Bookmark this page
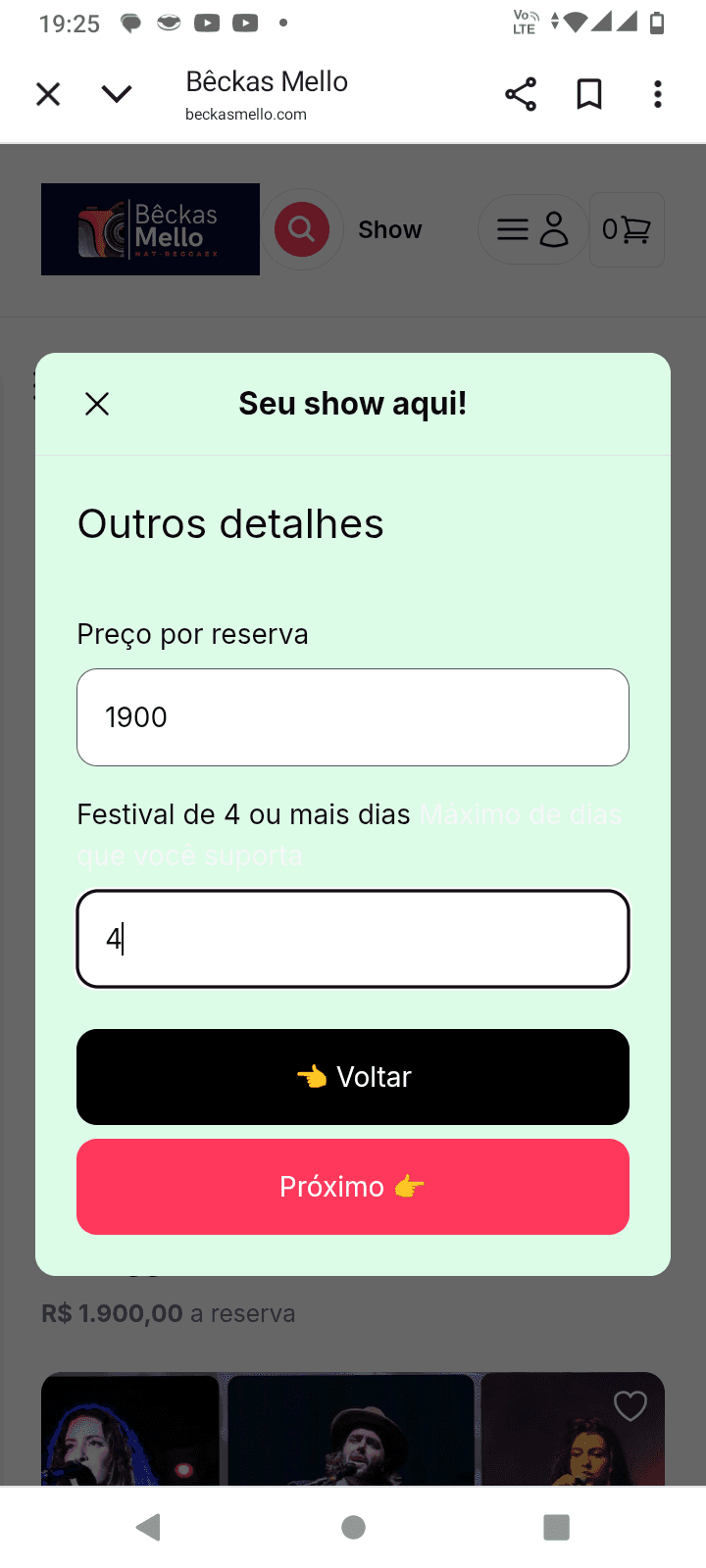 click(589, 94)
